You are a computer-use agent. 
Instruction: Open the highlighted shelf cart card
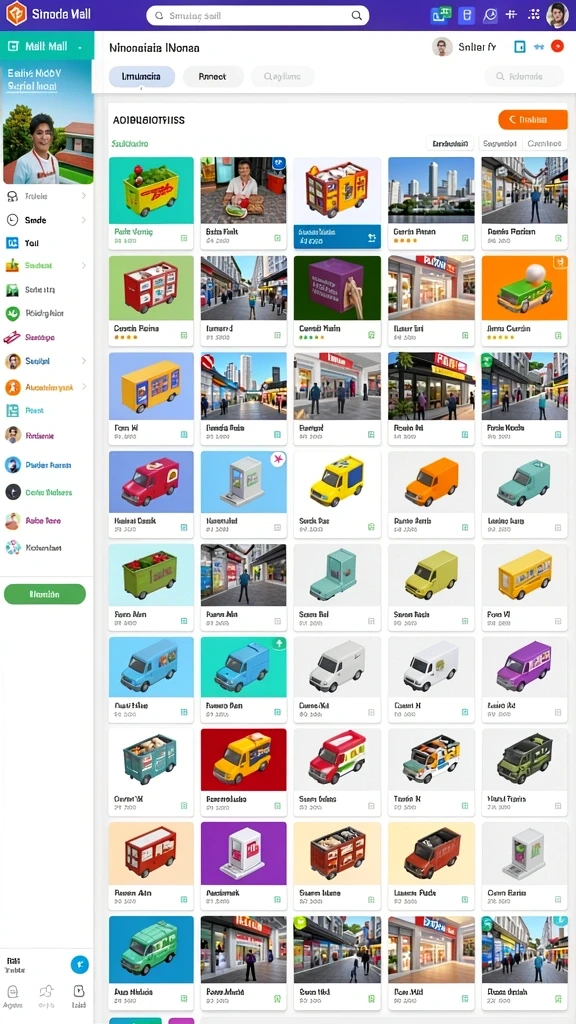337,203
